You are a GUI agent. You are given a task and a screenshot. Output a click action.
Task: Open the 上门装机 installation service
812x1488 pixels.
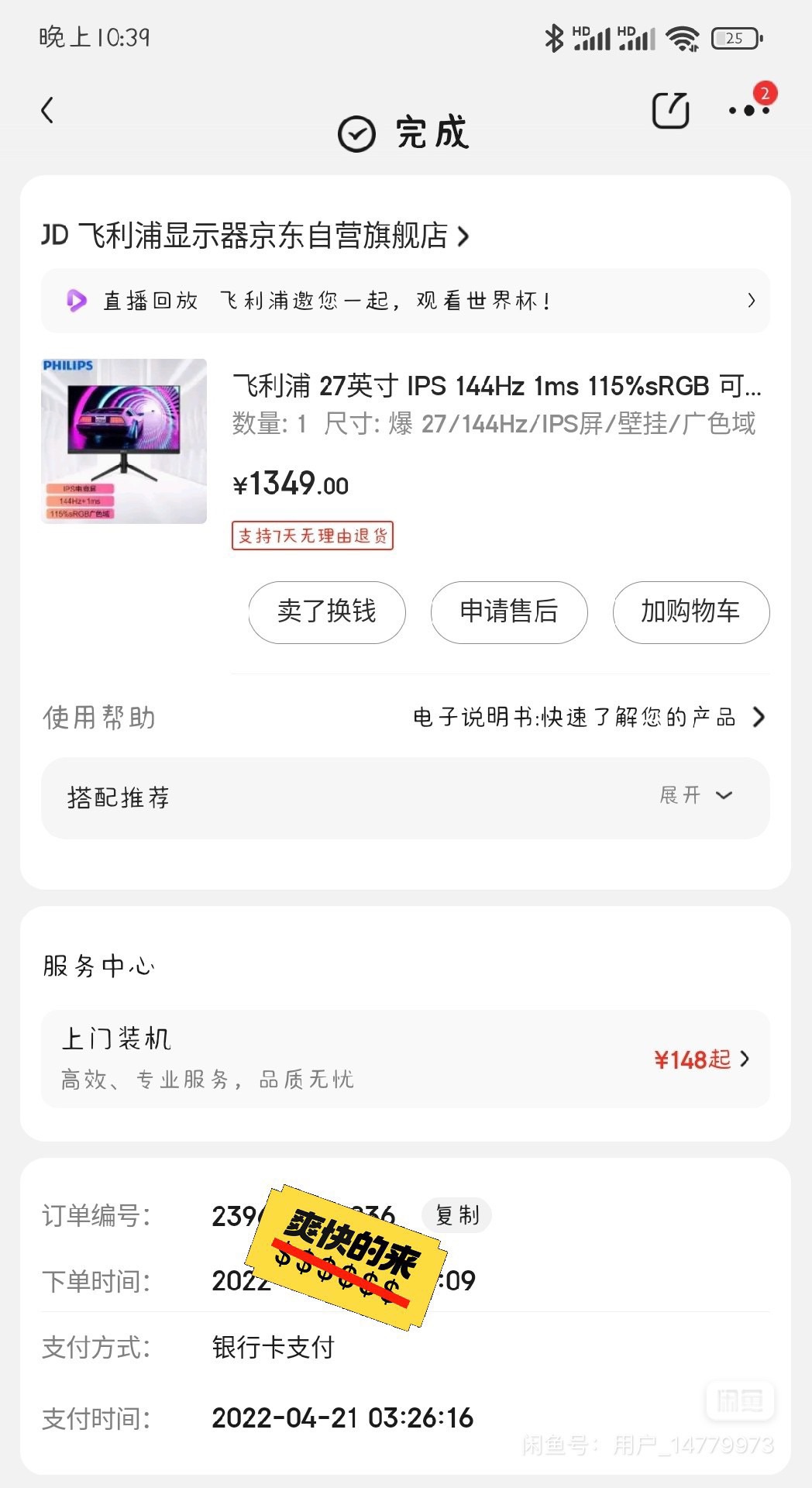click(x=405, y=1059)
